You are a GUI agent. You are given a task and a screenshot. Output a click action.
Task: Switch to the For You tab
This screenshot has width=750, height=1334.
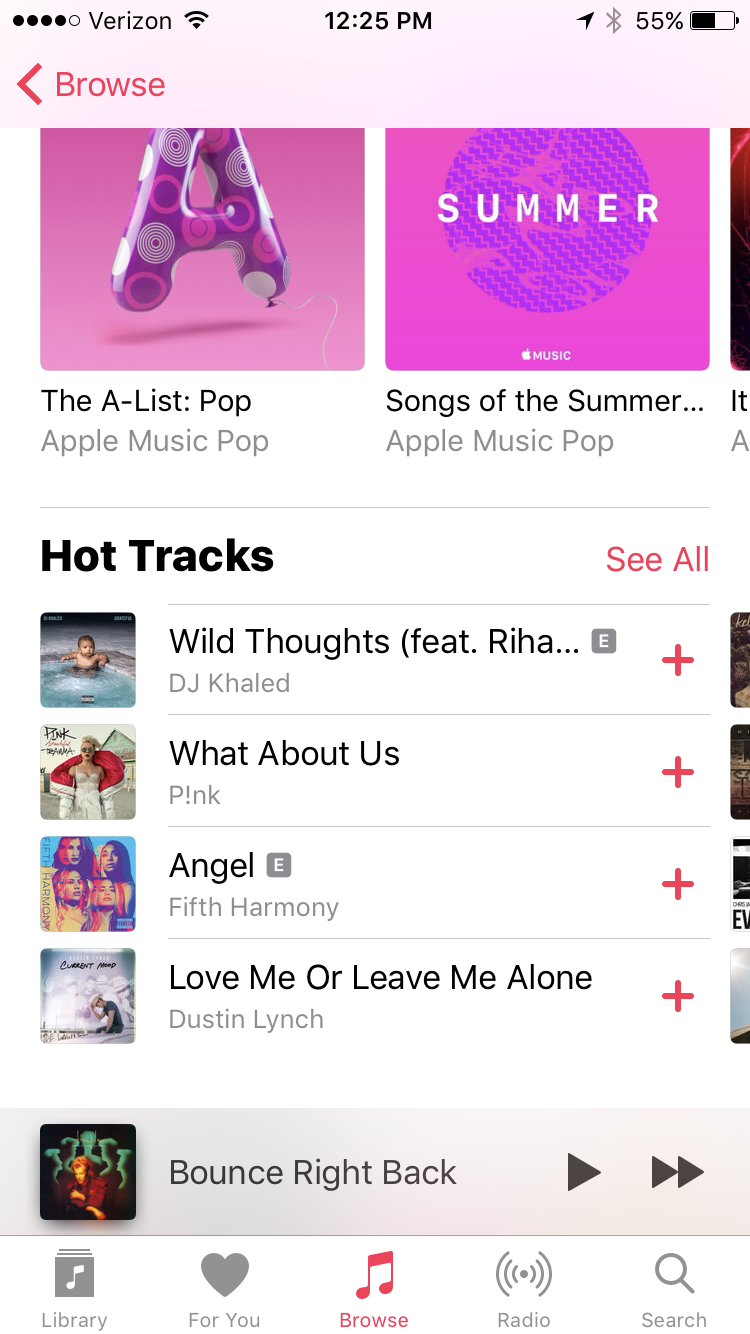[x=224, y=1290]
